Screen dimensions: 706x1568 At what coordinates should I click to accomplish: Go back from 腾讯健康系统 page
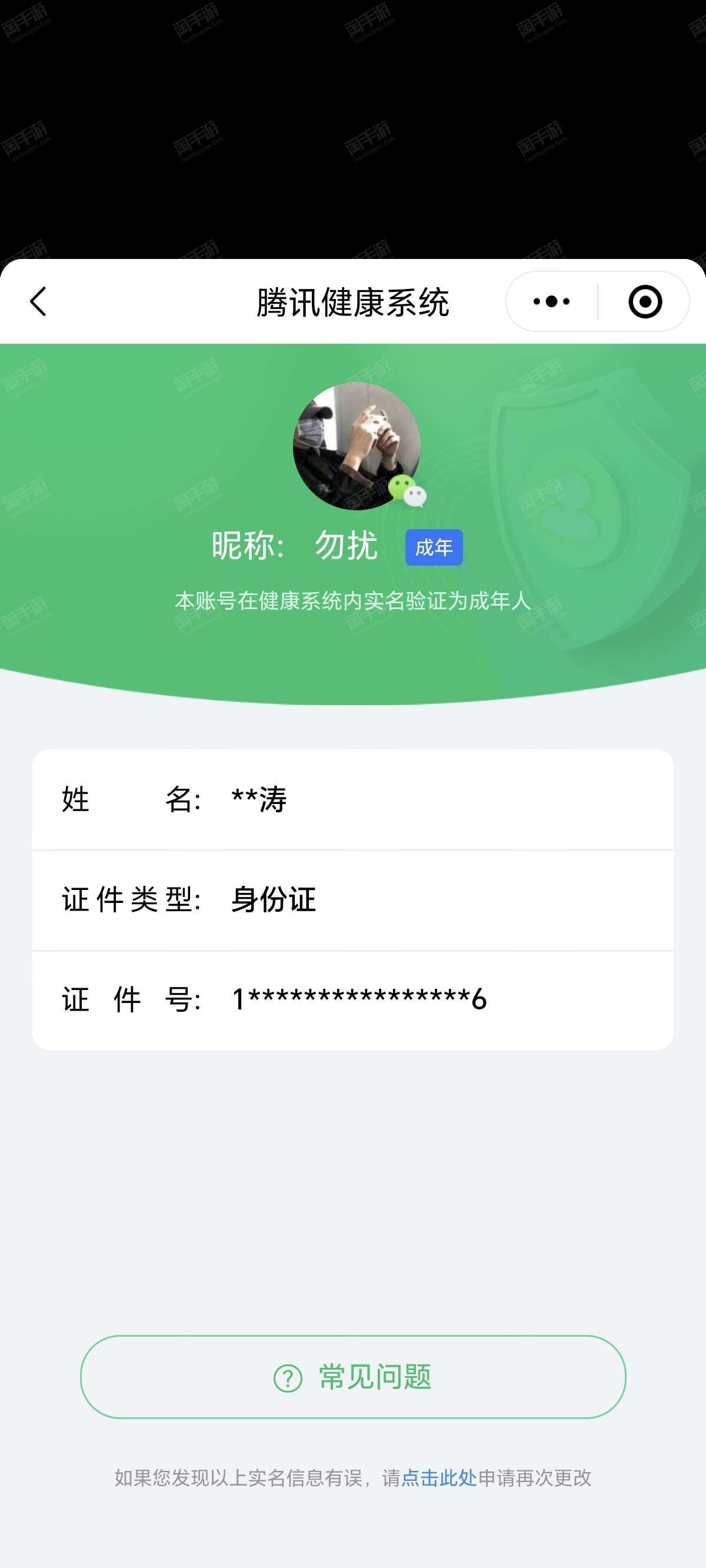pos(38,302)
